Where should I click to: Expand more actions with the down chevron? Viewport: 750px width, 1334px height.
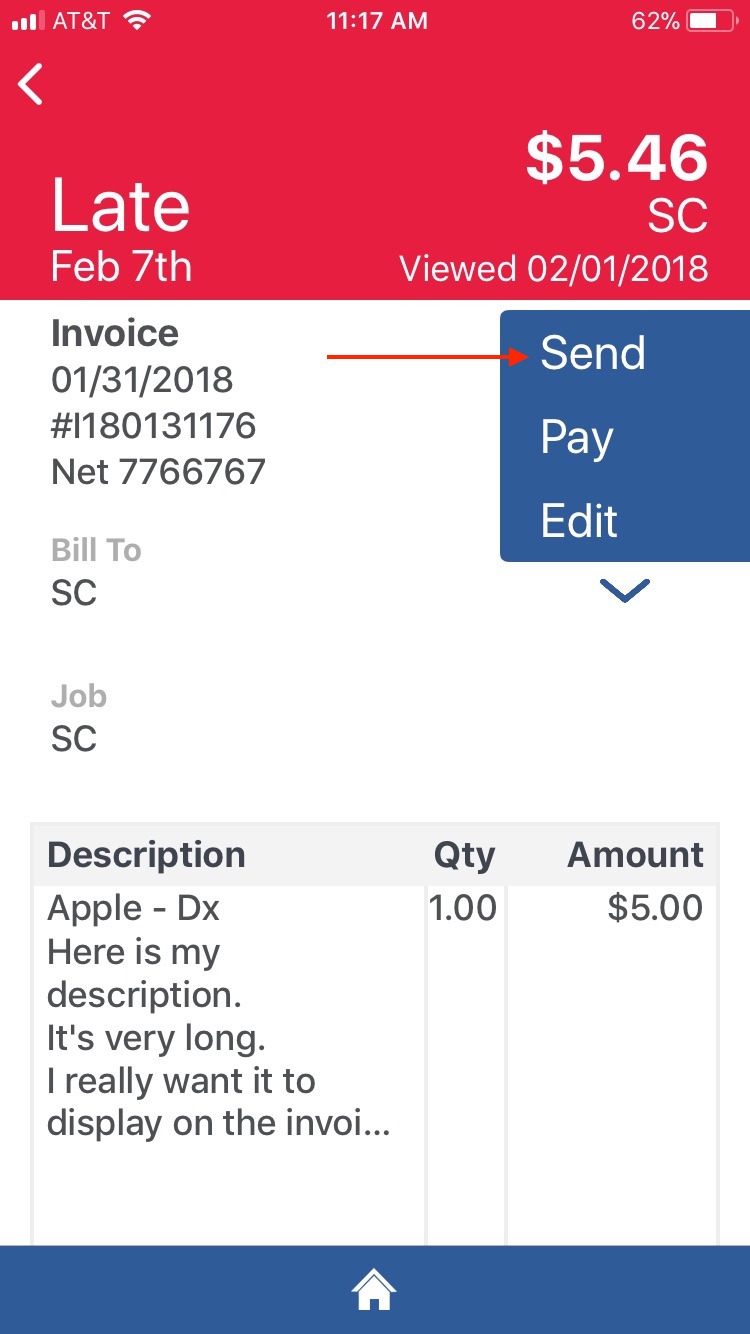coord(625,591)
